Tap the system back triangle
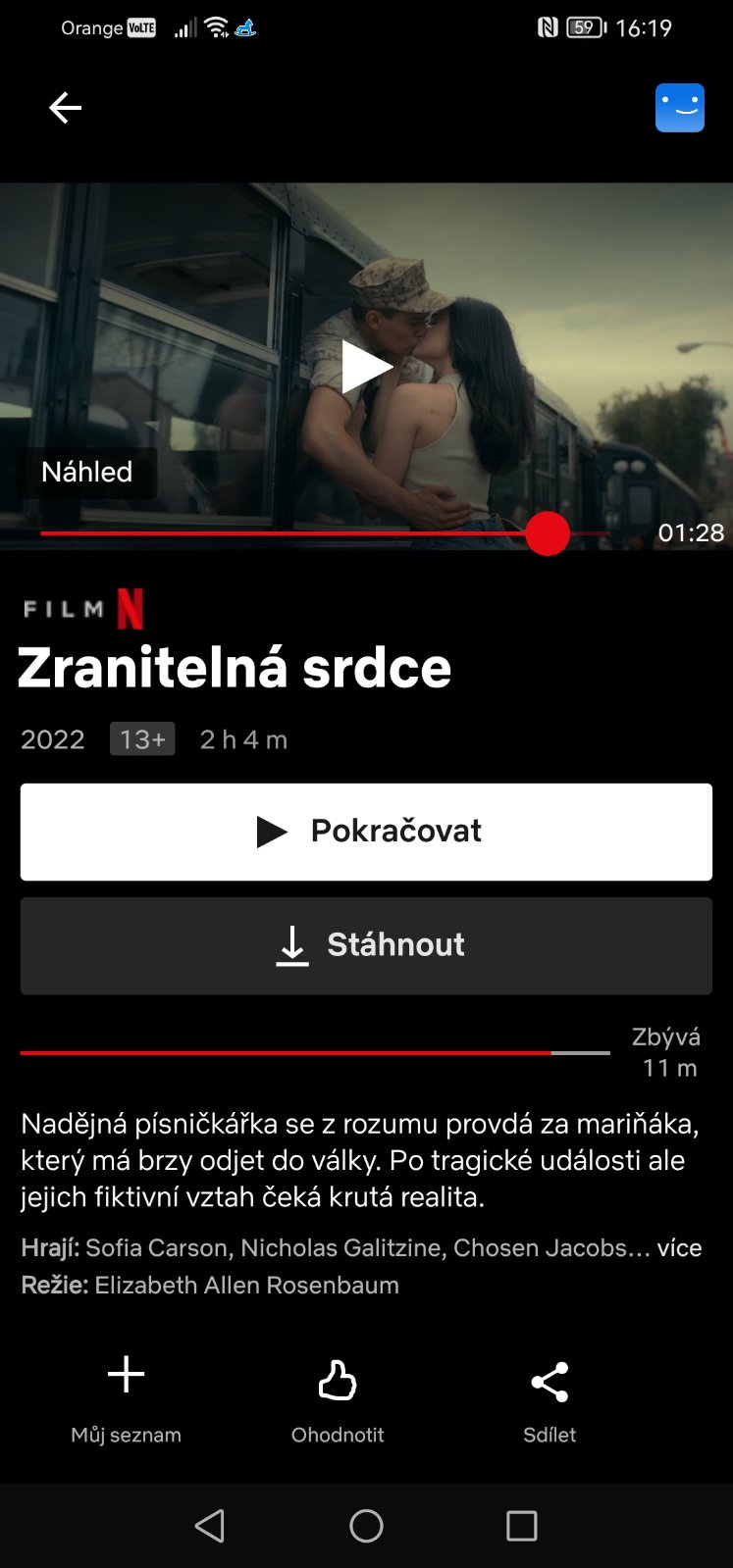 click(210, 1526)
